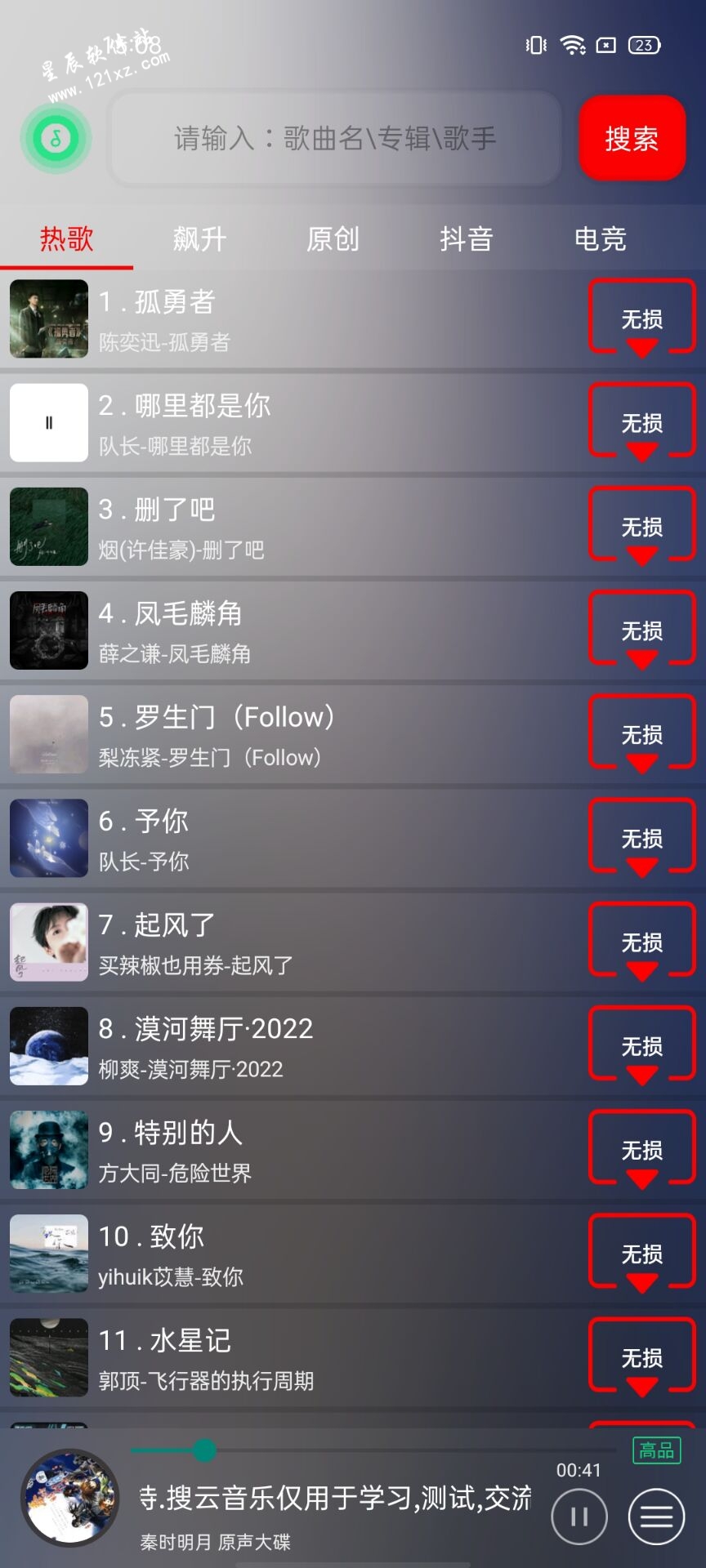Open the playlist menu icon

[x=656, y=1517]
